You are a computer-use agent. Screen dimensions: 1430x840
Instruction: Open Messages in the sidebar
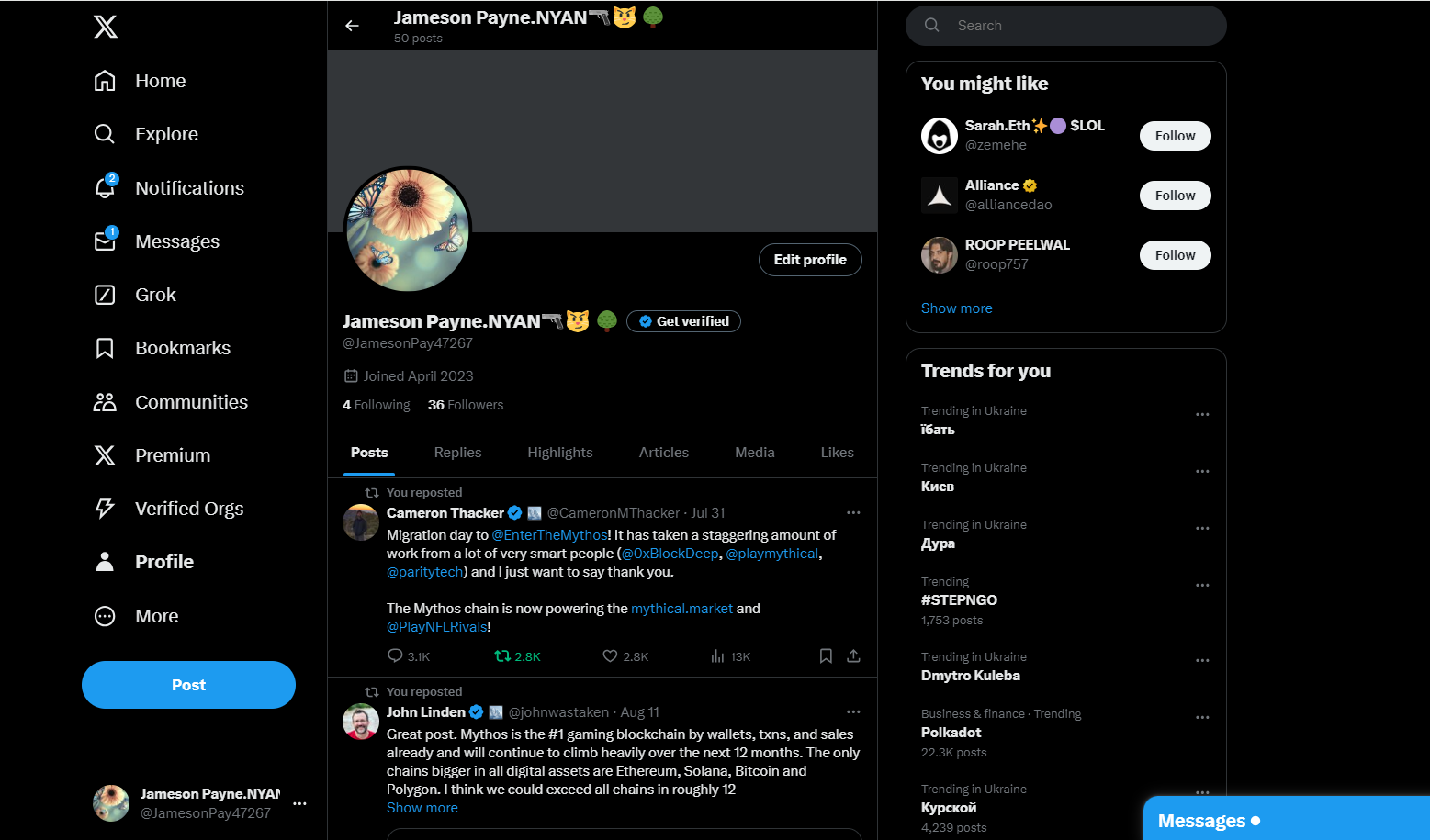tap(176, 241)
